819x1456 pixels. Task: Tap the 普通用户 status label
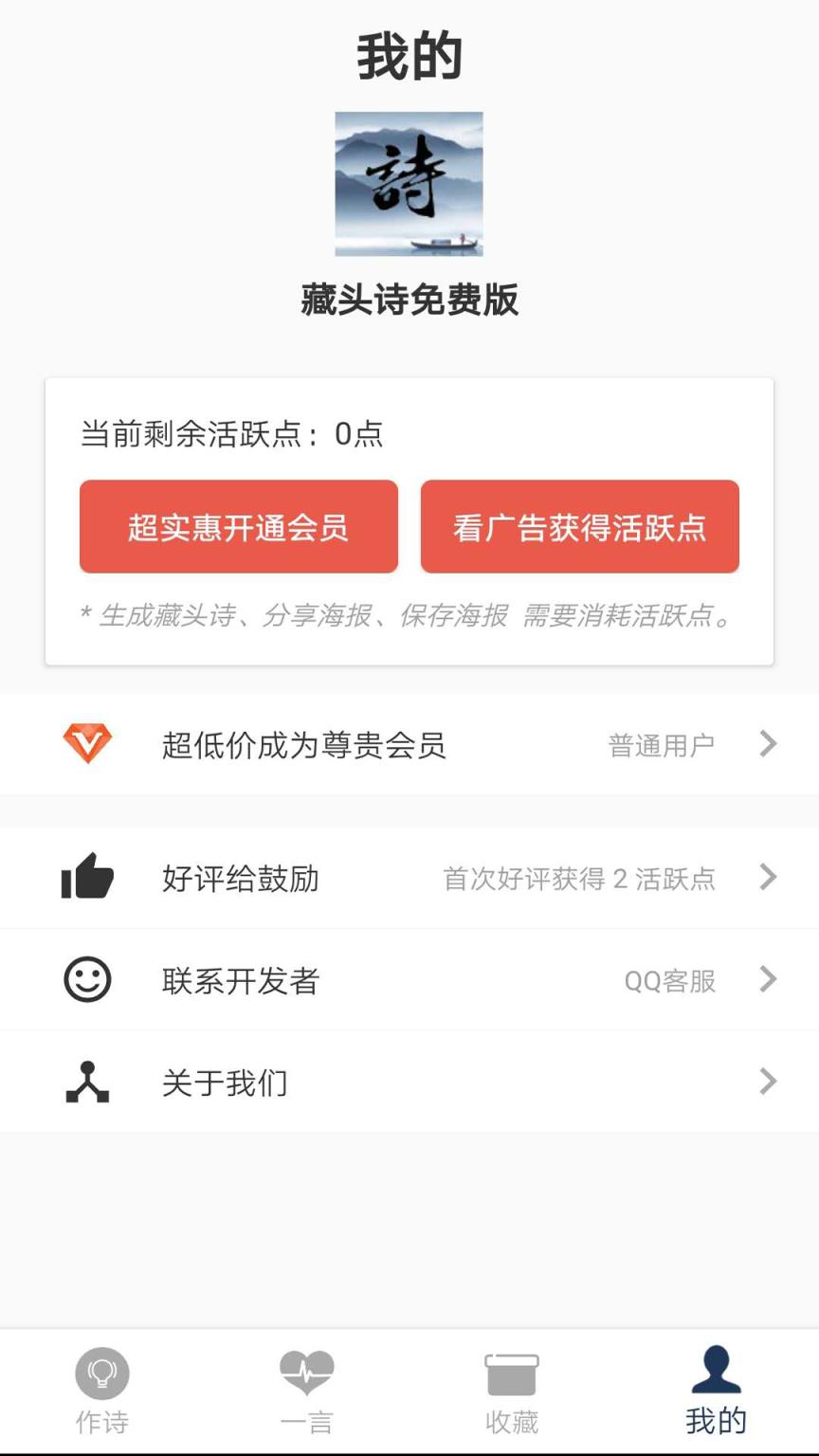coord(662,745)
